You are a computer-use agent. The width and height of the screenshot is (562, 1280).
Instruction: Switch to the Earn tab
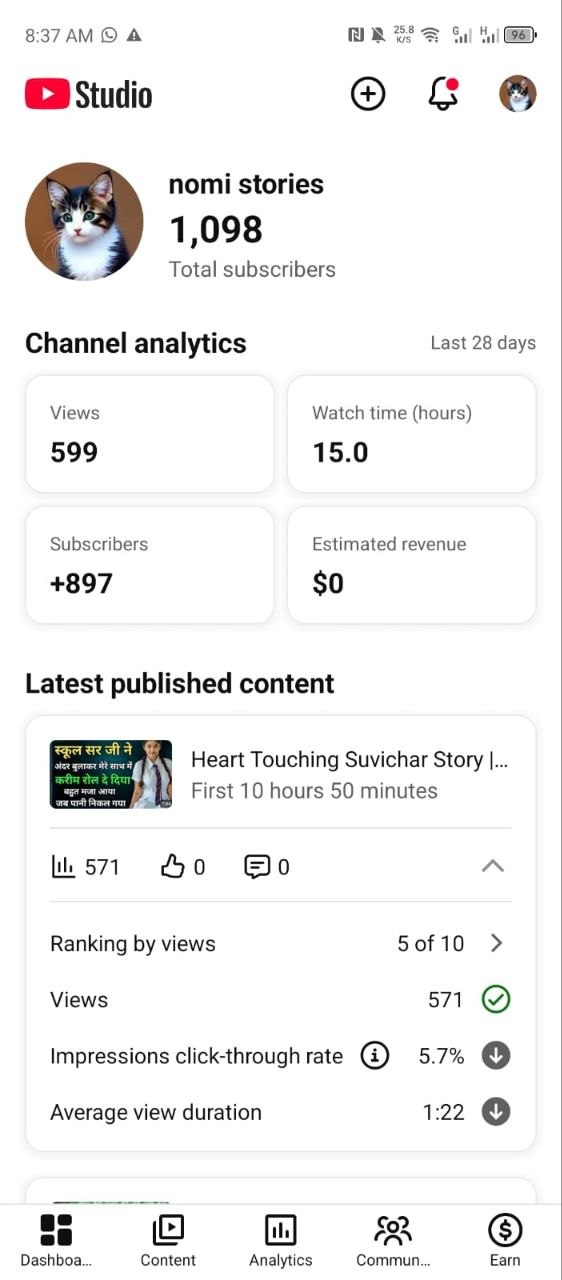pos(505,1241)
